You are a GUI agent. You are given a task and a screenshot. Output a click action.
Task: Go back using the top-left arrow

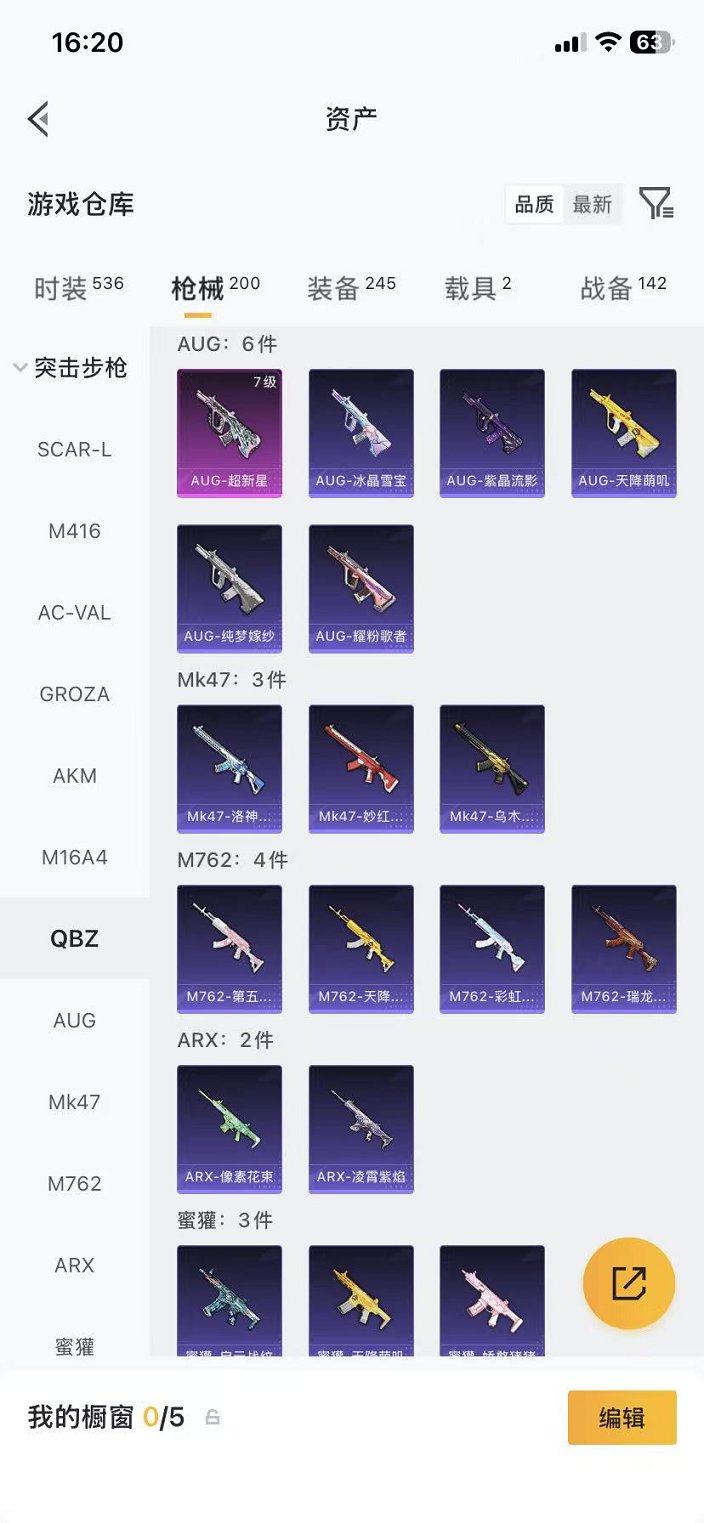point(38,119)
